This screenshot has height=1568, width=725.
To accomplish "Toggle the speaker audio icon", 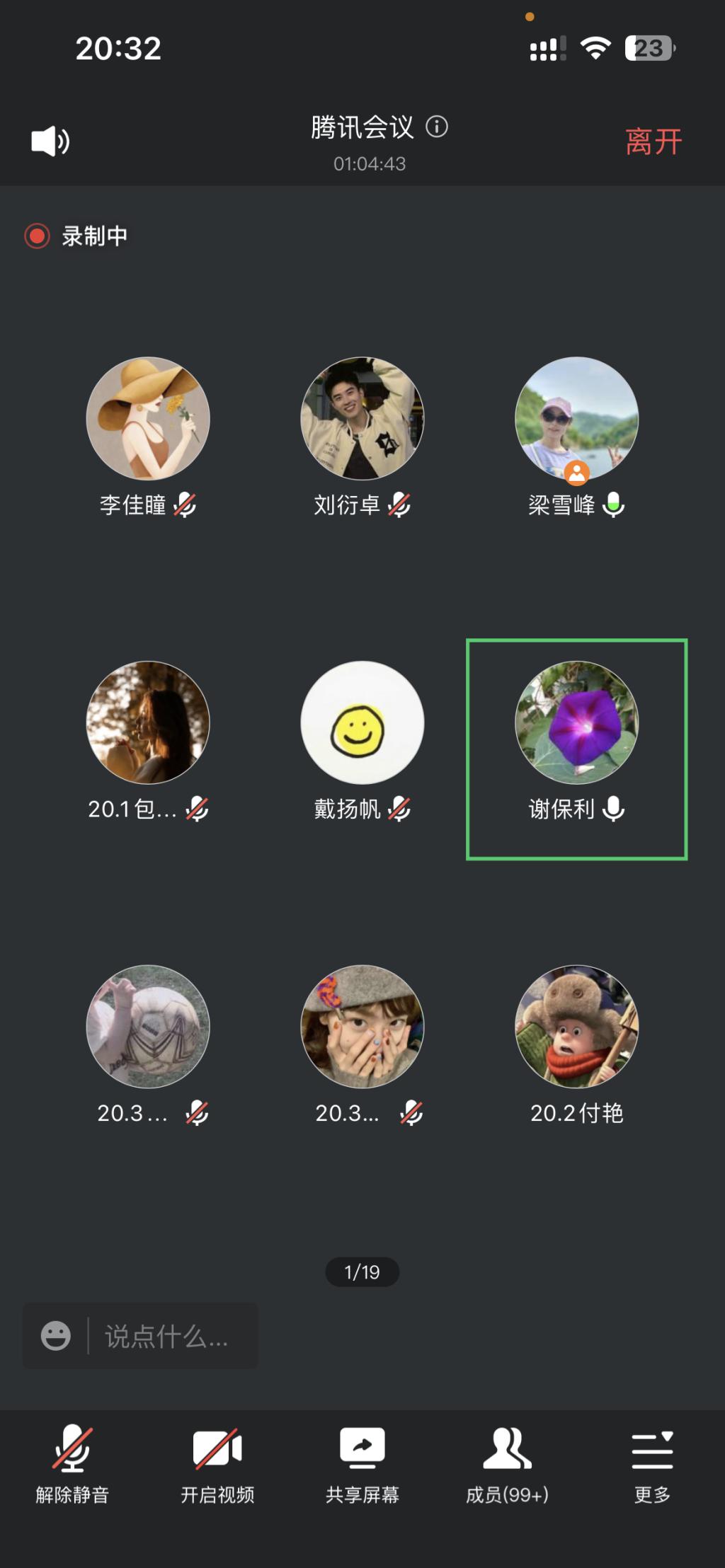I will point(50,142).
